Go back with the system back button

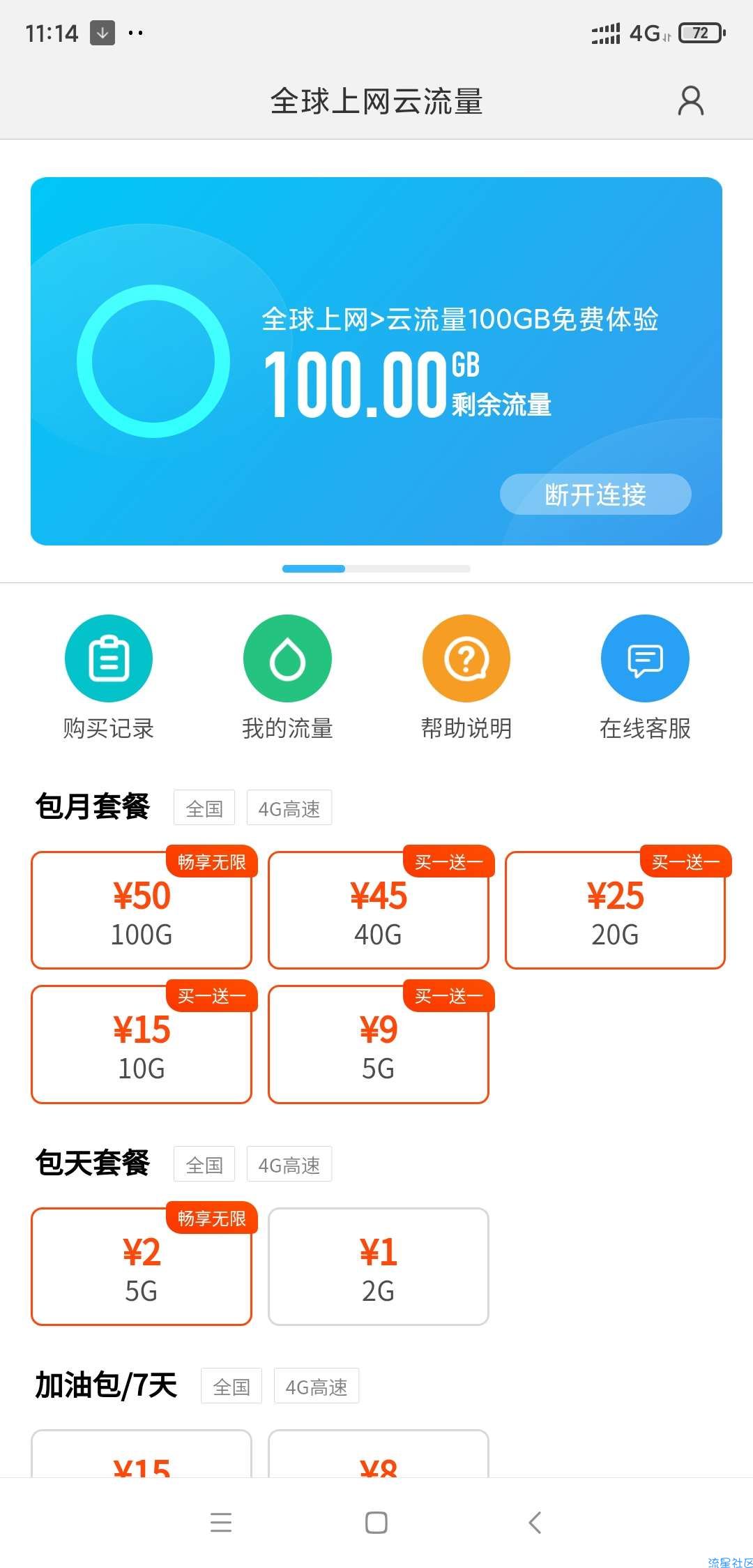pyautogui.click(x=535, y=1522)
